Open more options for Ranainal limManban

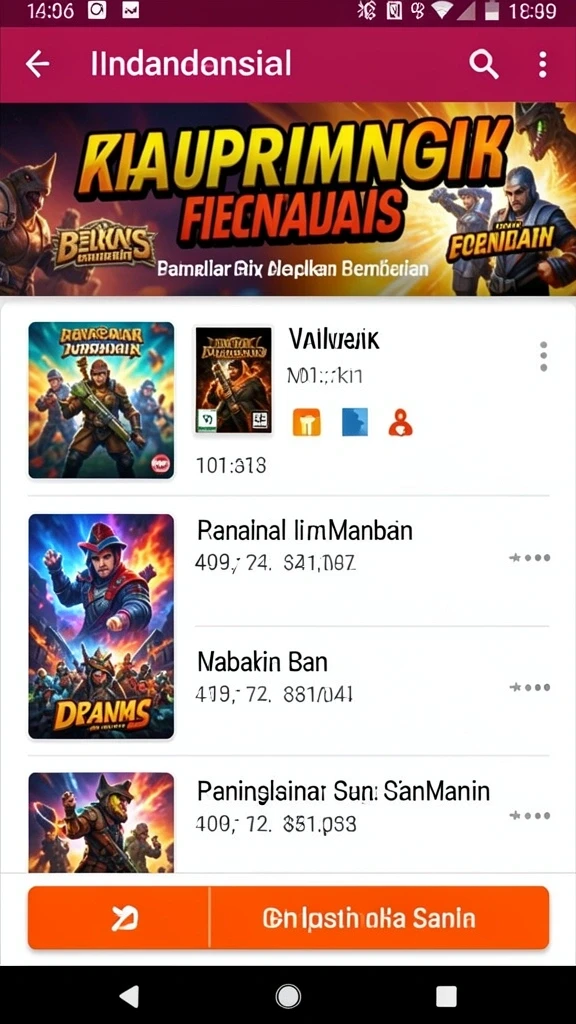coord(530,558)
